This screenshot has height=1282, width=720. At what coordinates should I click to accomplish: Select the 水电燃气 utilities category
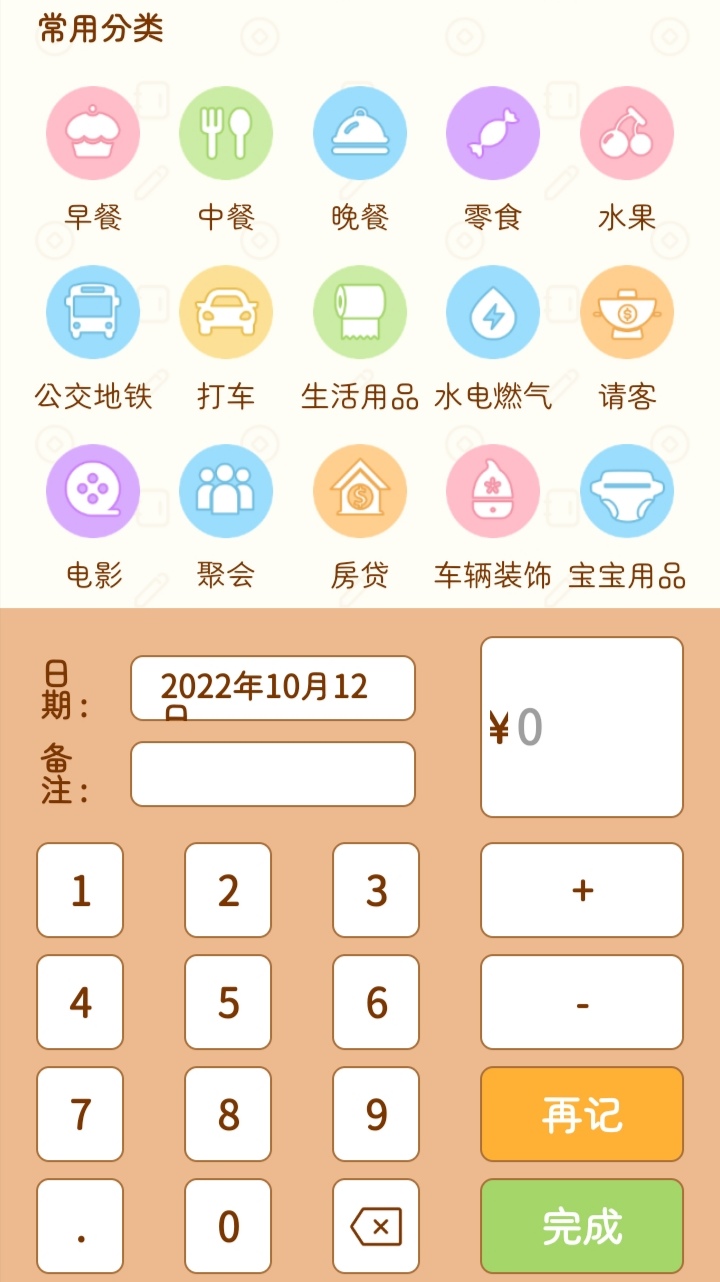[x=493, y=312]
